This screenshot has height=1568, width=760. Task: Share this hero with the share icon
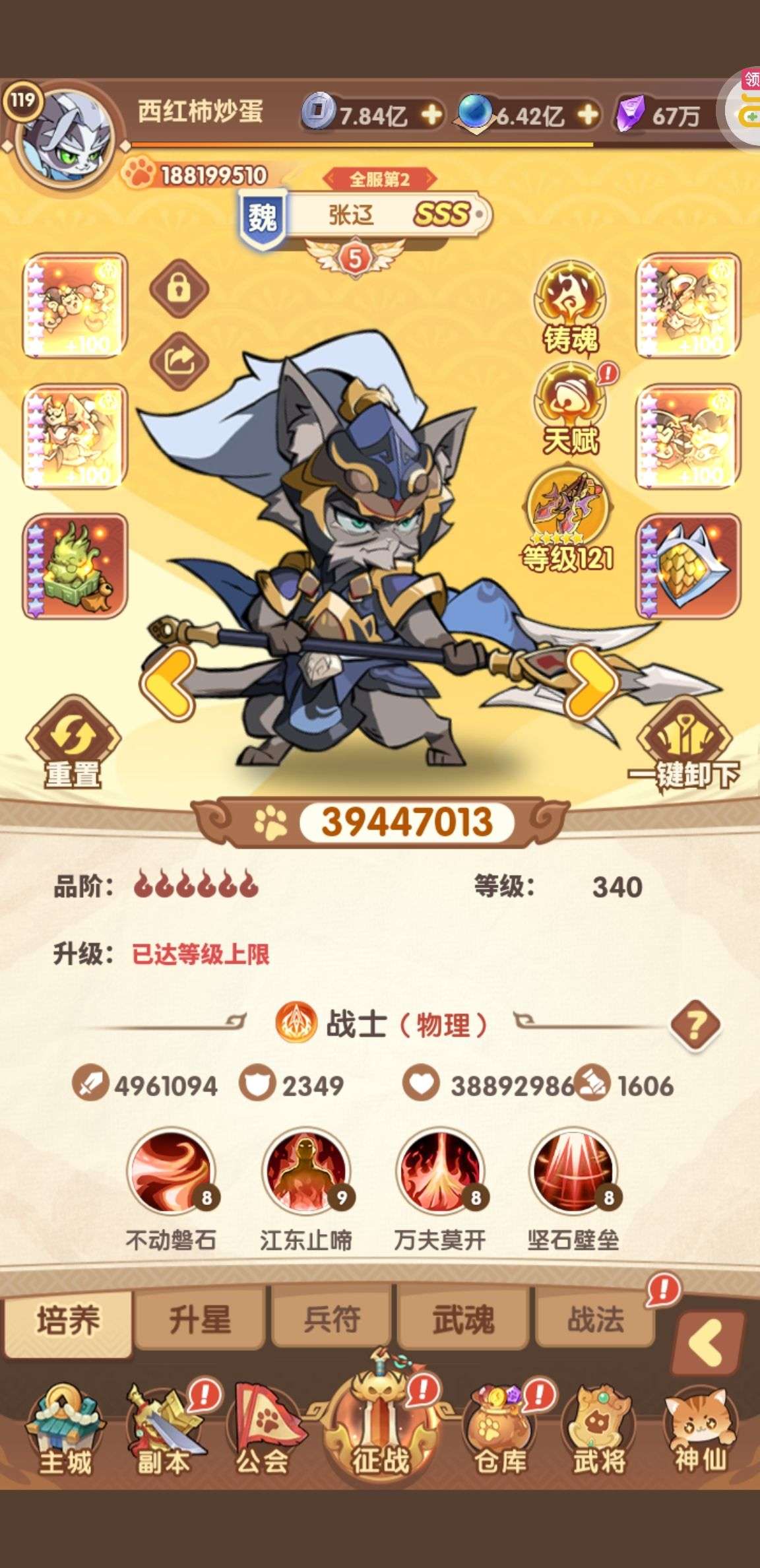tap(179, 361)
